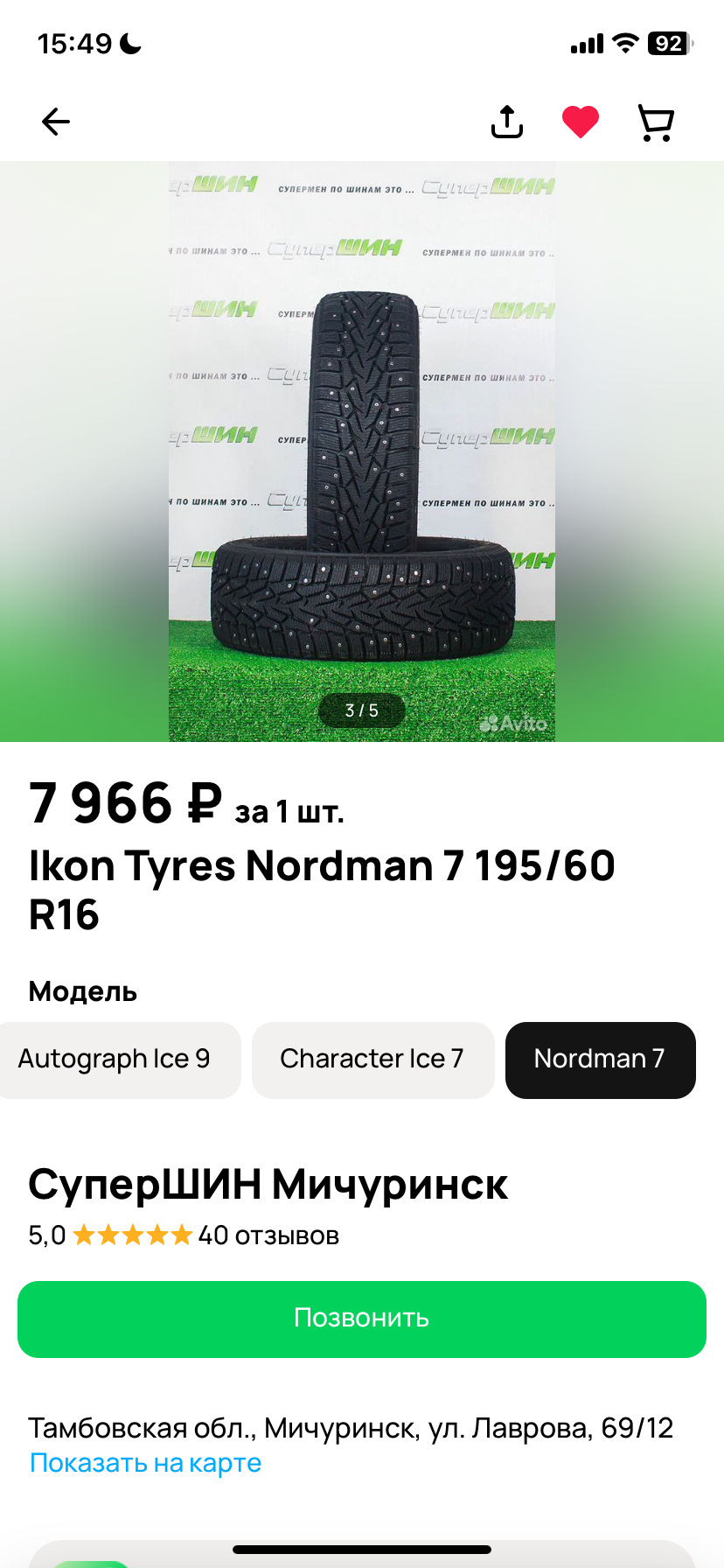Open the tyre product photo

point(362,451)
